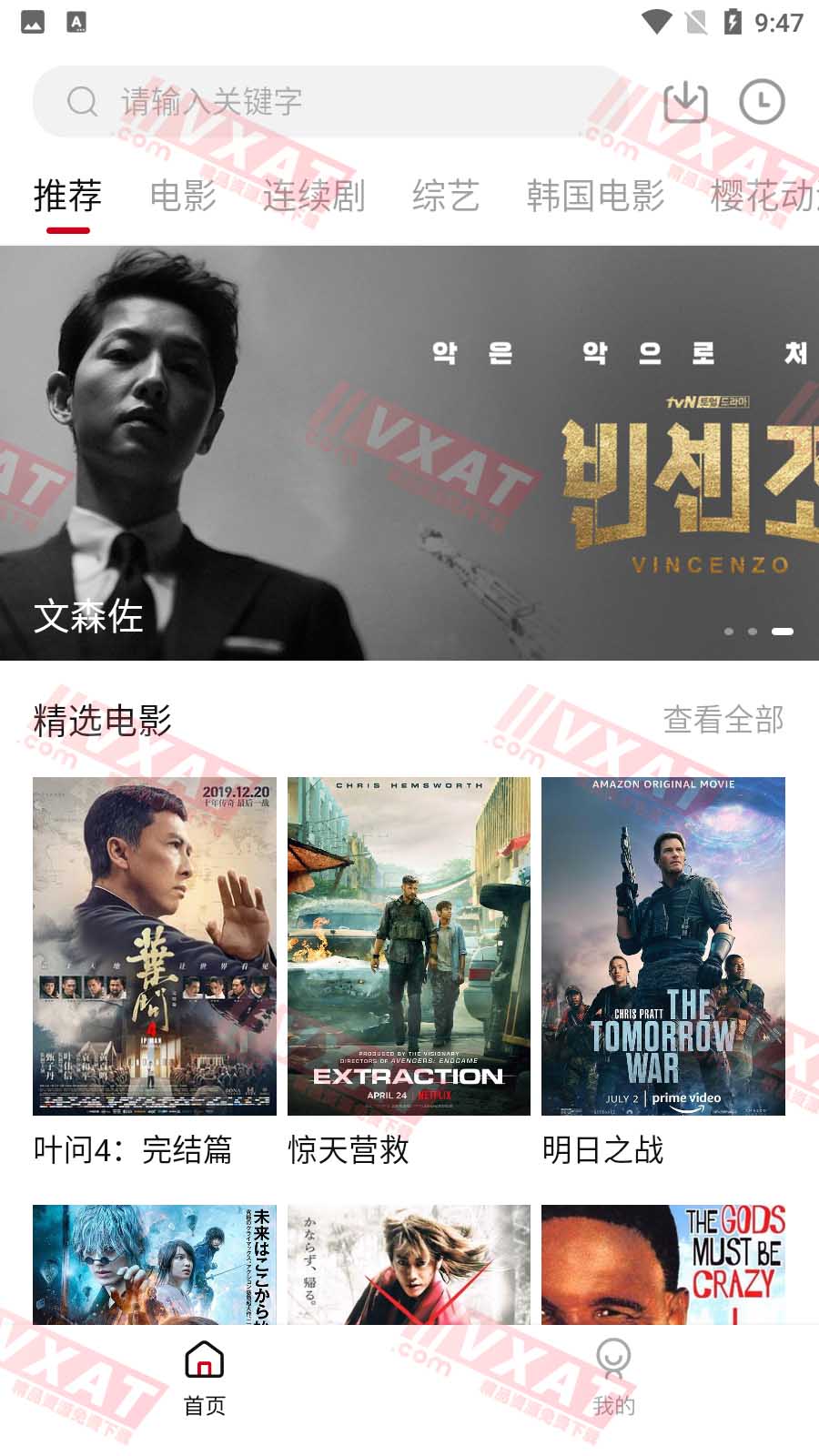Switch to the 综艺 tab
819x1456 pixels.
coord(445,196)
